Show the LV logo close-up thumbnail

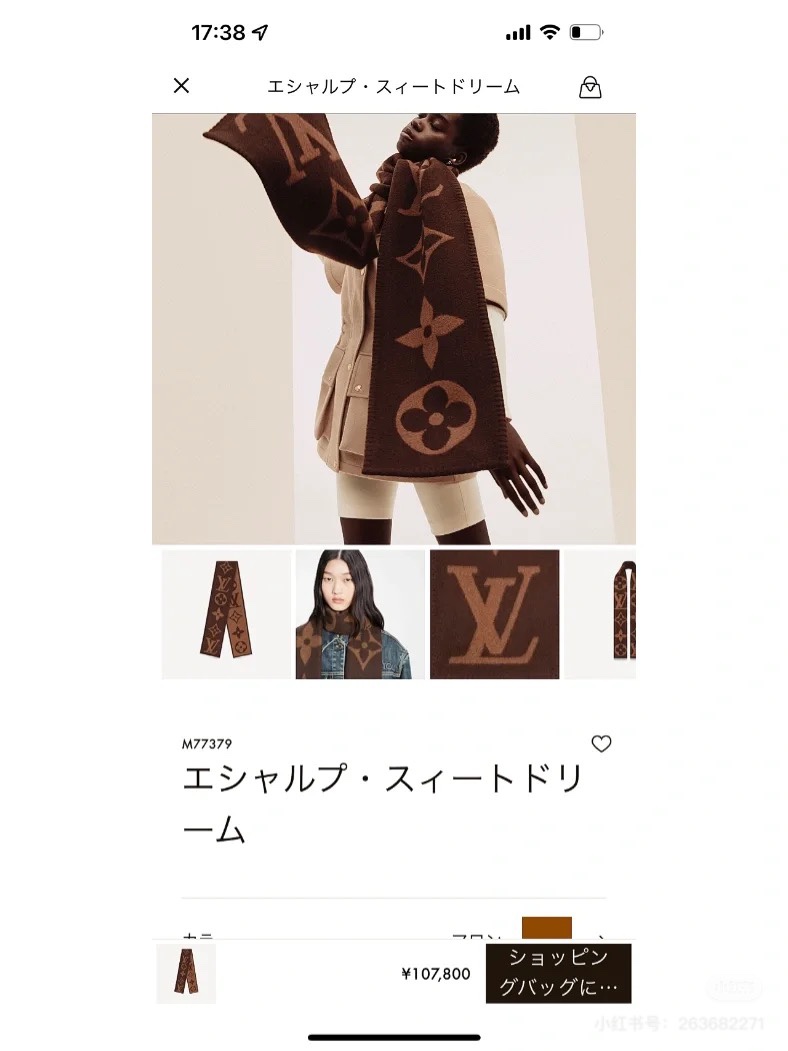494,614
